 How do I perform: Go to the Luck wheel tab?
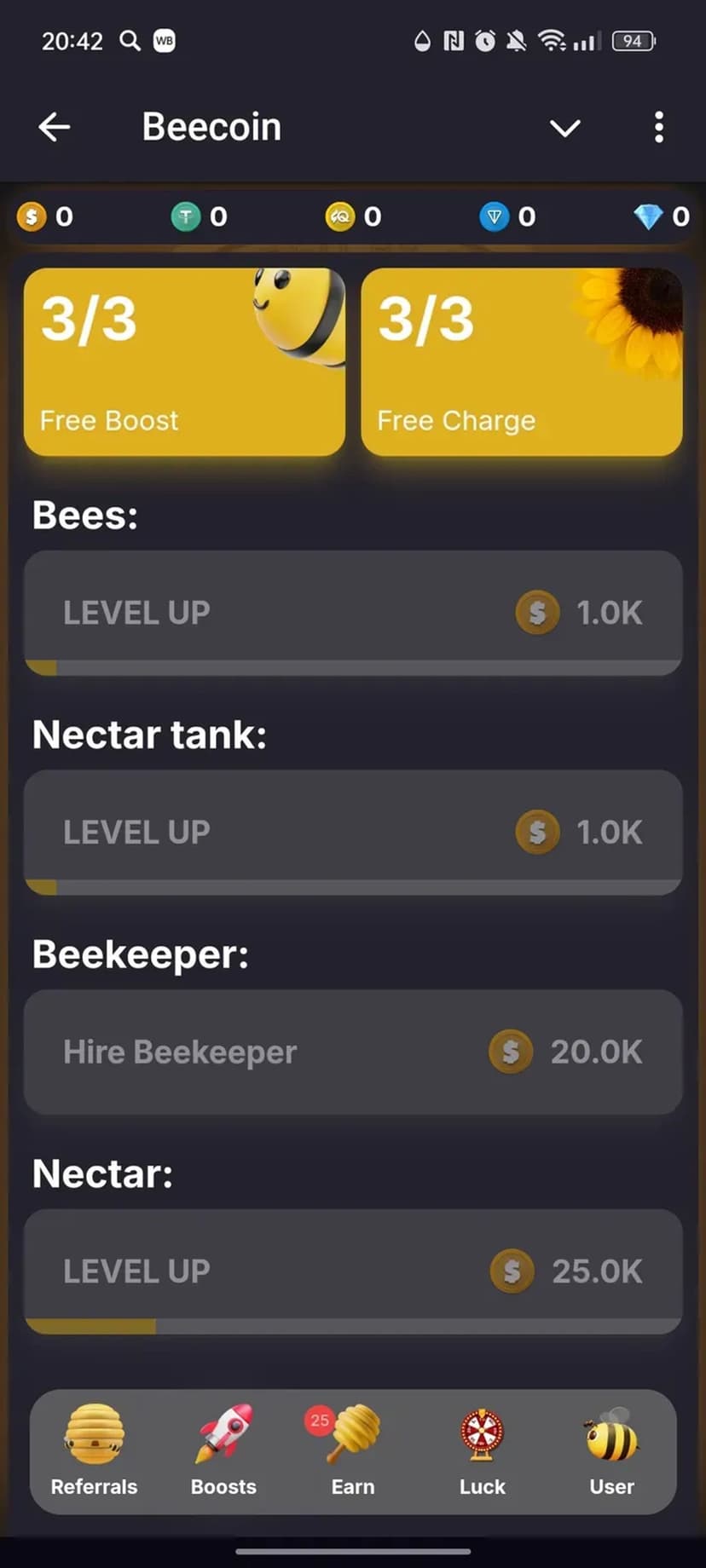coord(483,1451)
